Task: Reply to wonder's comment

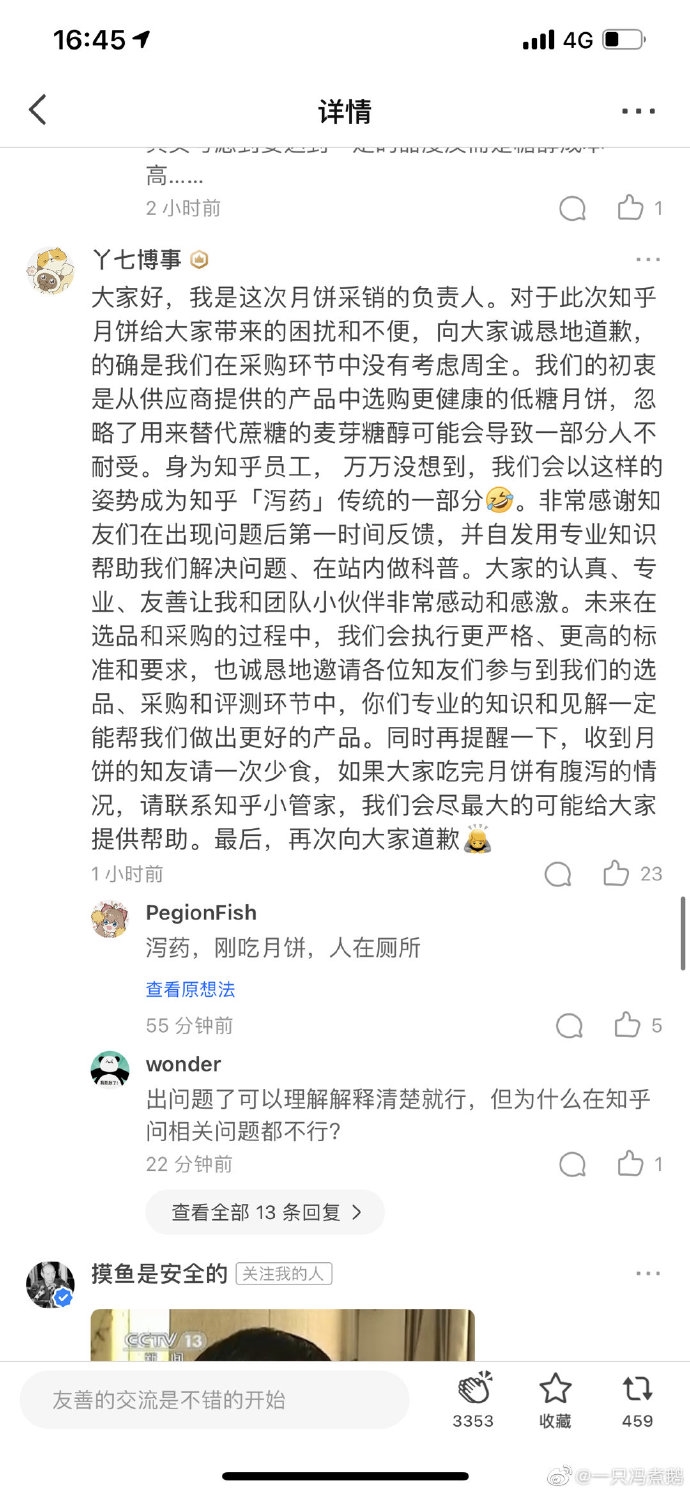Action: [x=572, y=1164]
